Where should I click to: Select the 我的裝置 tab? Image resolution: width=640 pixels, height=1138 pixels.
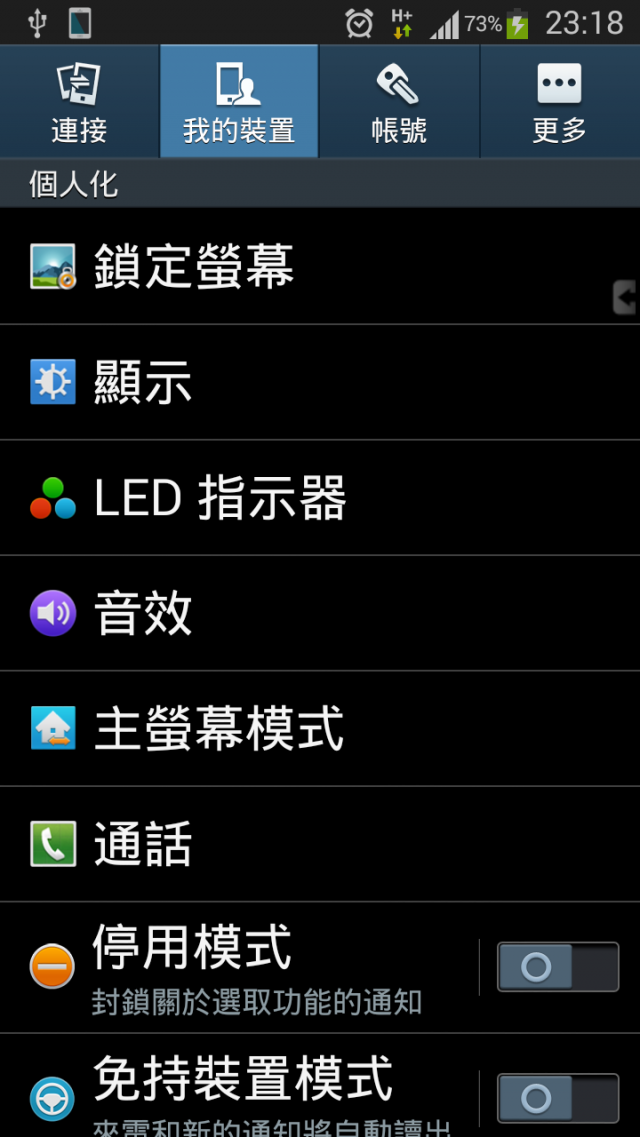pyautogui.click(x=239, y=102)
